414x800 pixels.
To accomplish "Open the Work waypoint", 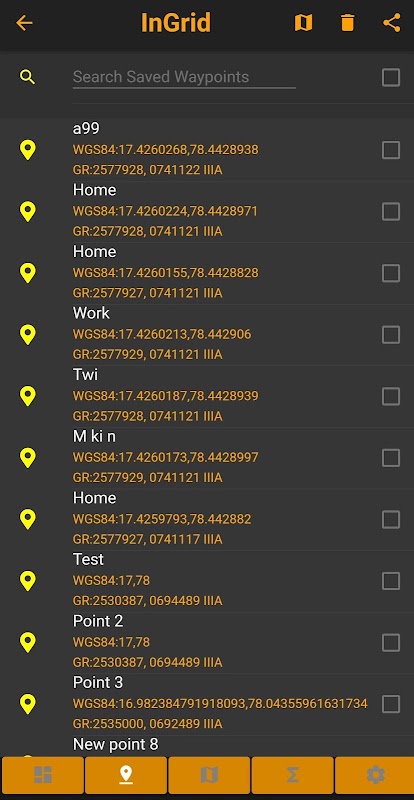I will 207,335.
